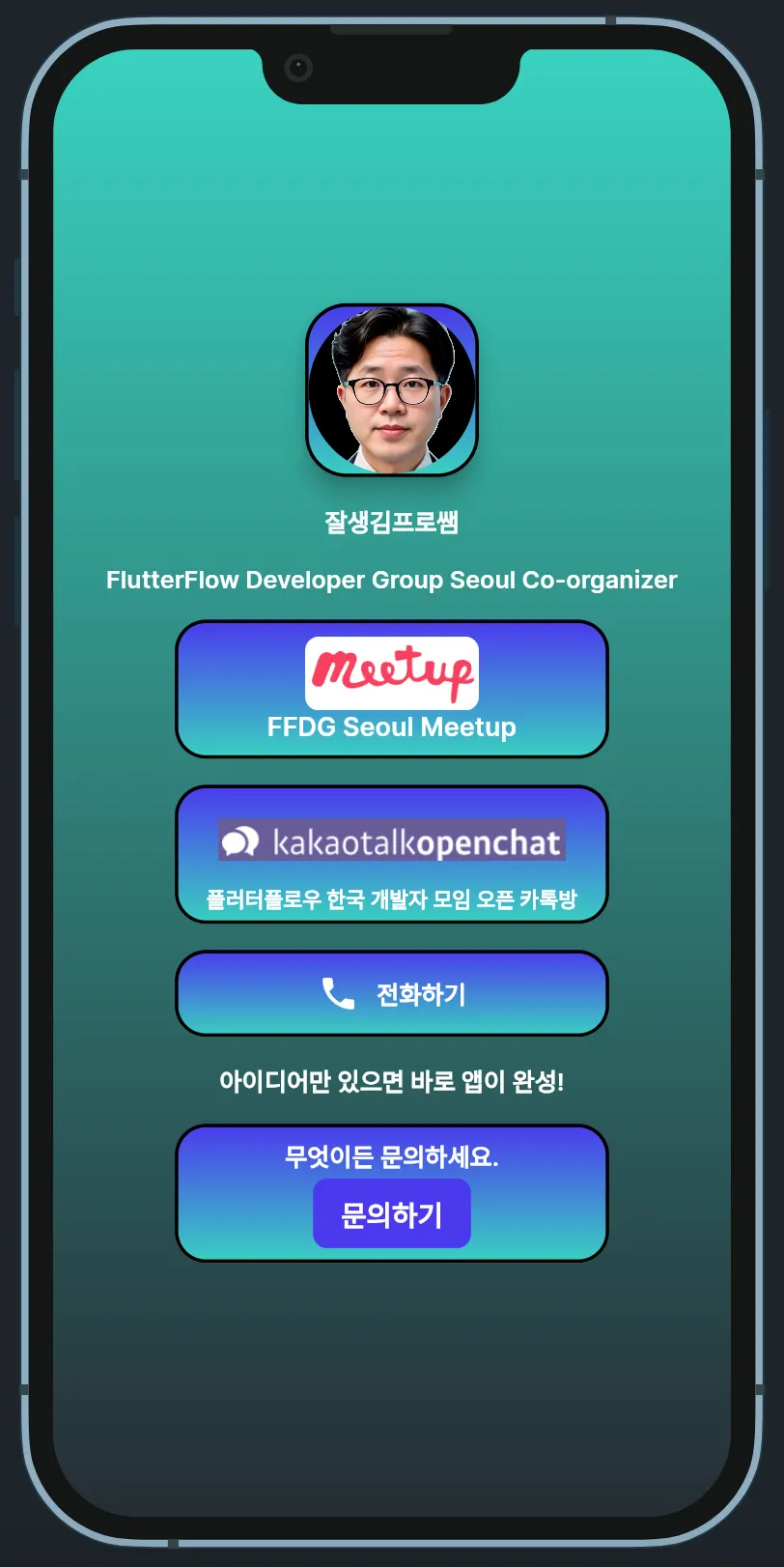Open the FFDG Seoul Meetup card
Screen dimensions: 784x1567
coord(391,689)
